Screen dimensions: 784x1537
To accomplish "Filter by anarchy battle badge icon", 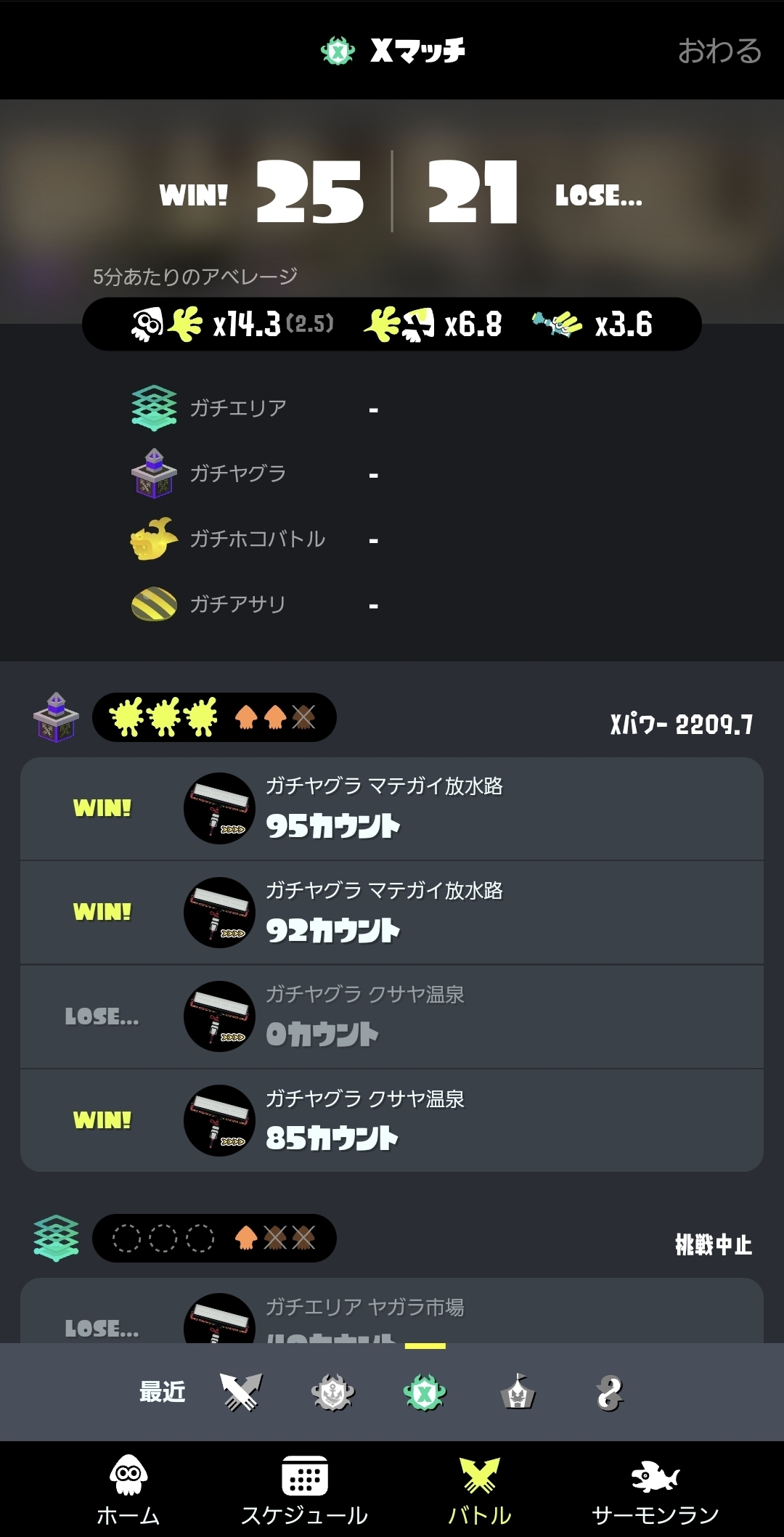I will point(332,1393).
